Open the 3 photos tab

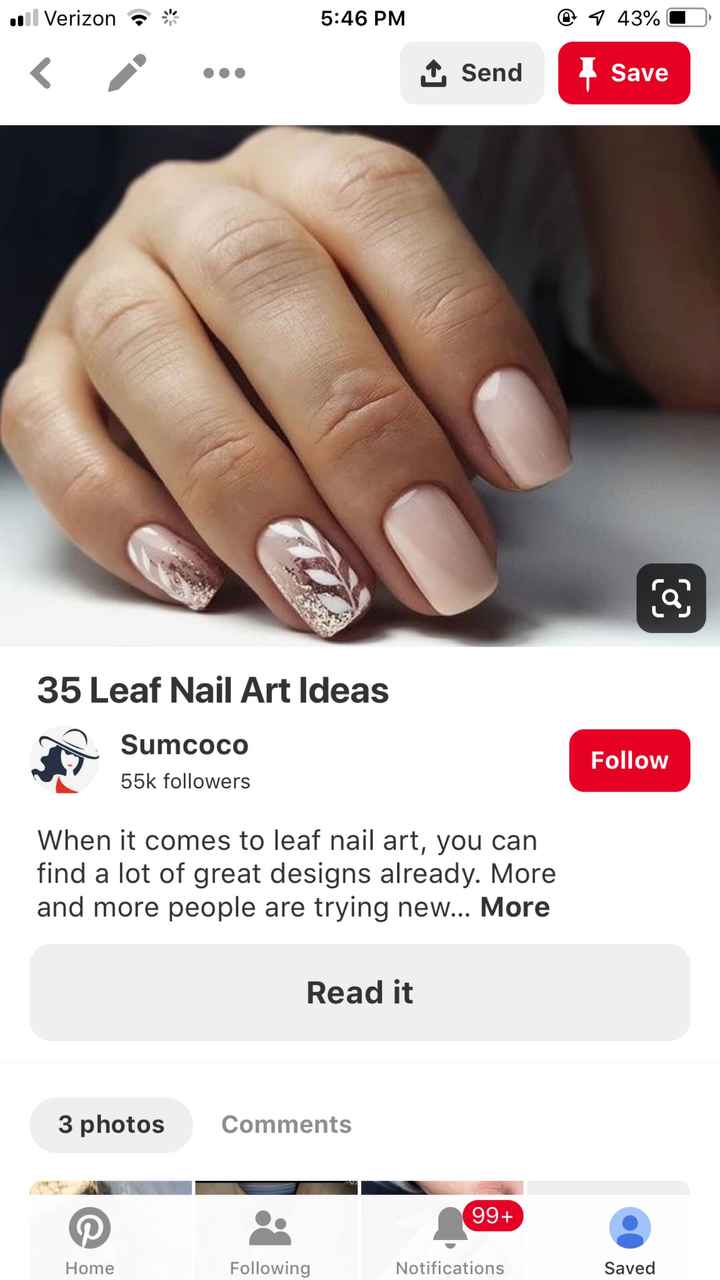coord(110,1124)
